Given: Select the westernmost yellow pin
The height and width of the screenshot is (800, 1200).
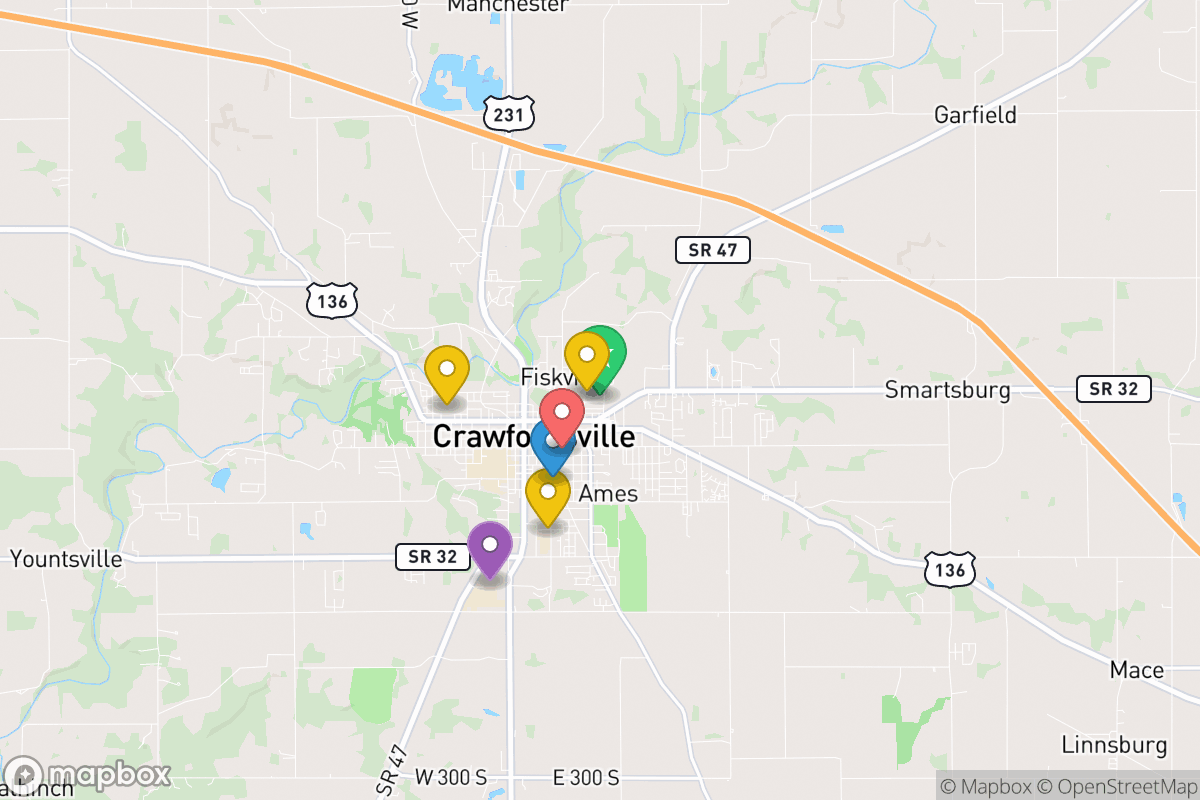Looking at the screenshot, I should coord(447,370).
